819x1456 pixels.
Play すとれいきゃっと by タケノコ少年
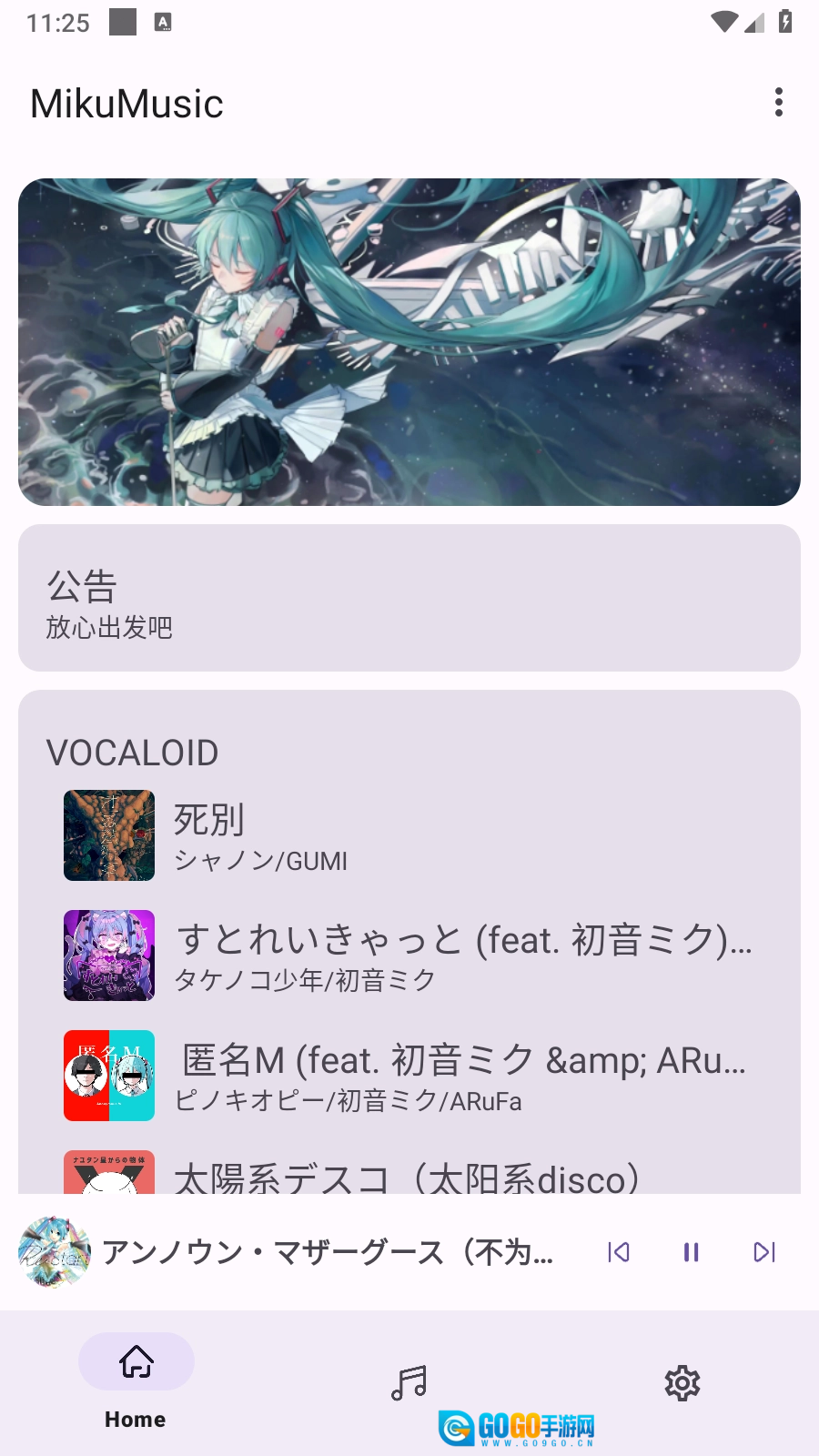coord(409,955)
